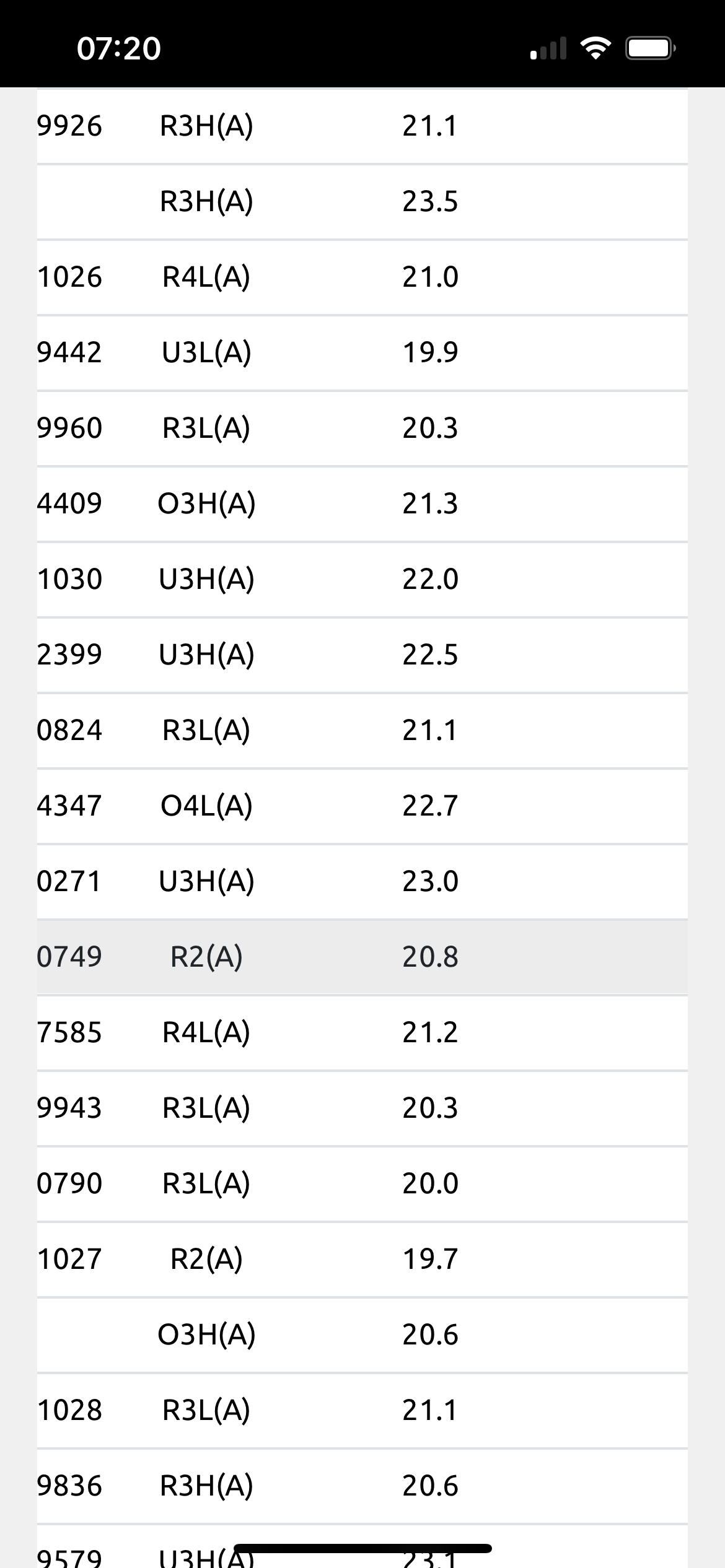Tap the cellular signal bars indicator
This screenshot has width=725, height=1568.
(547, 48)
